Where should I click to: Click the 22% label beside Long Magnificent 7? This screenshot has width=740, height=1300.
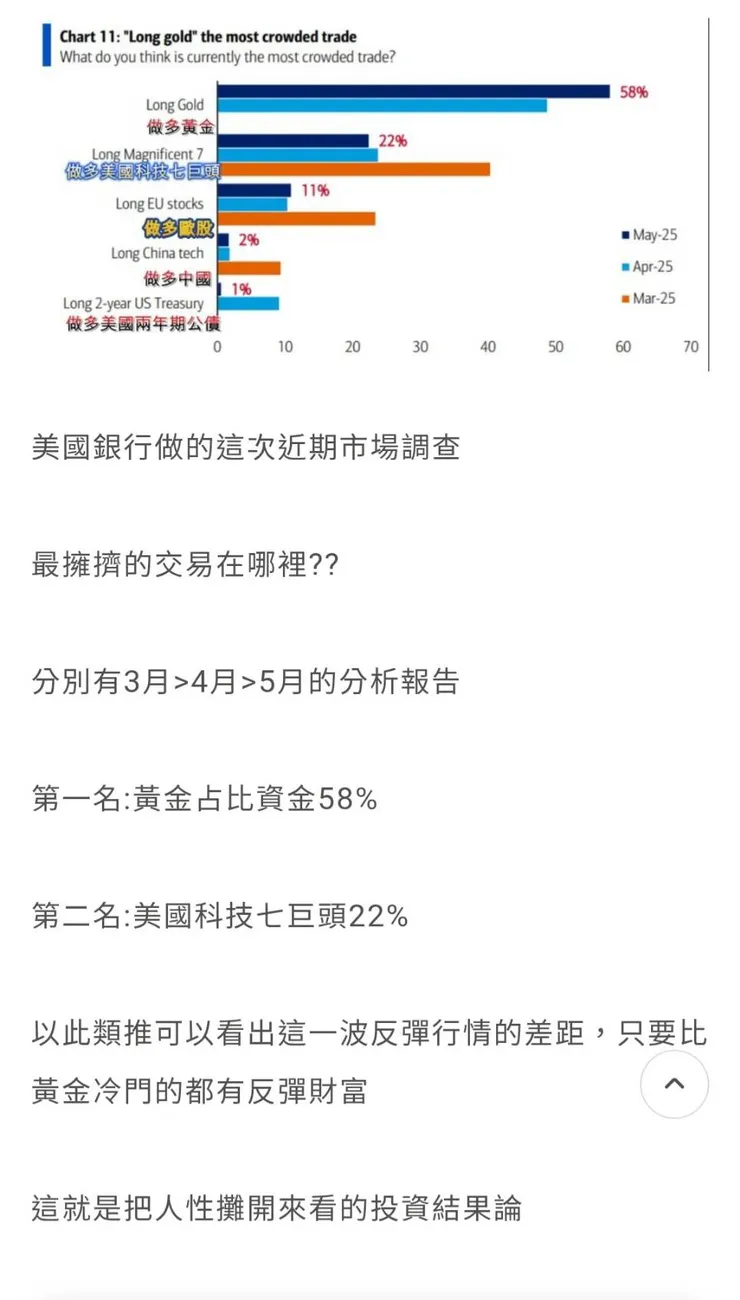(392, 140)
